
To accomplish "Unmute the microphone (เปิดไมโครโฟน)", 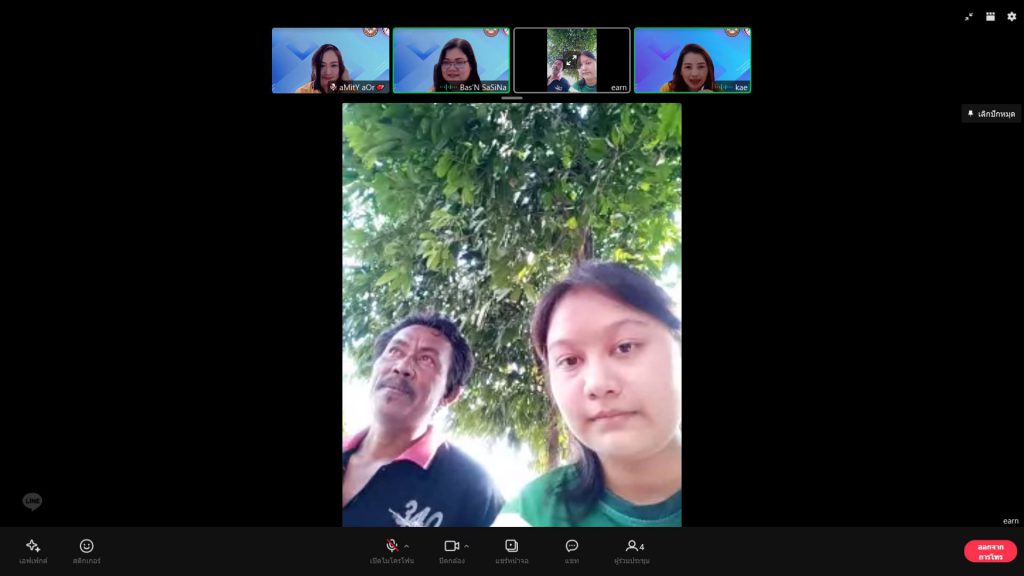I will 391,548.
